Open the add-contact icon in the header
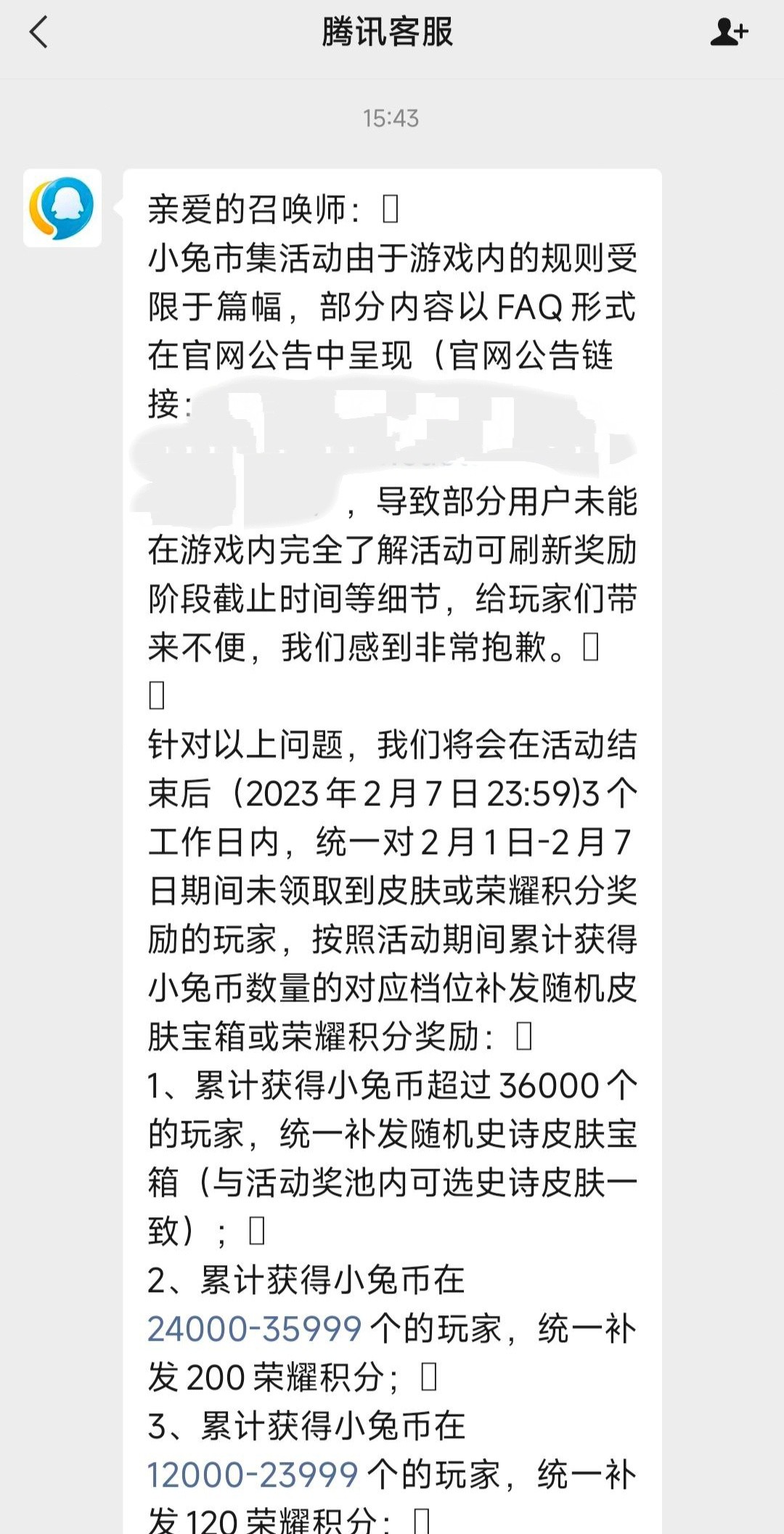784x1534 pixels. (729, 32)
